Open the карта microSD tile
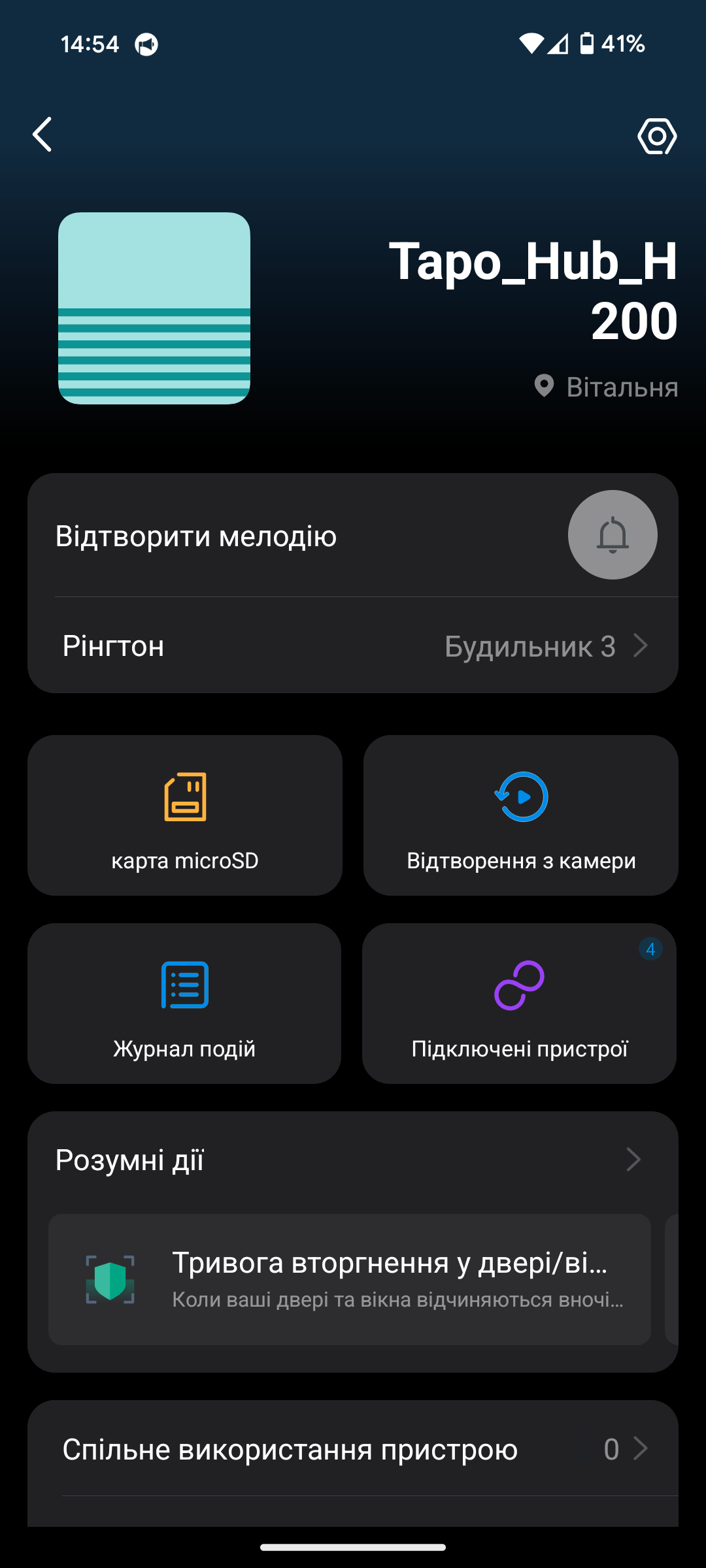 pos(185,815)
